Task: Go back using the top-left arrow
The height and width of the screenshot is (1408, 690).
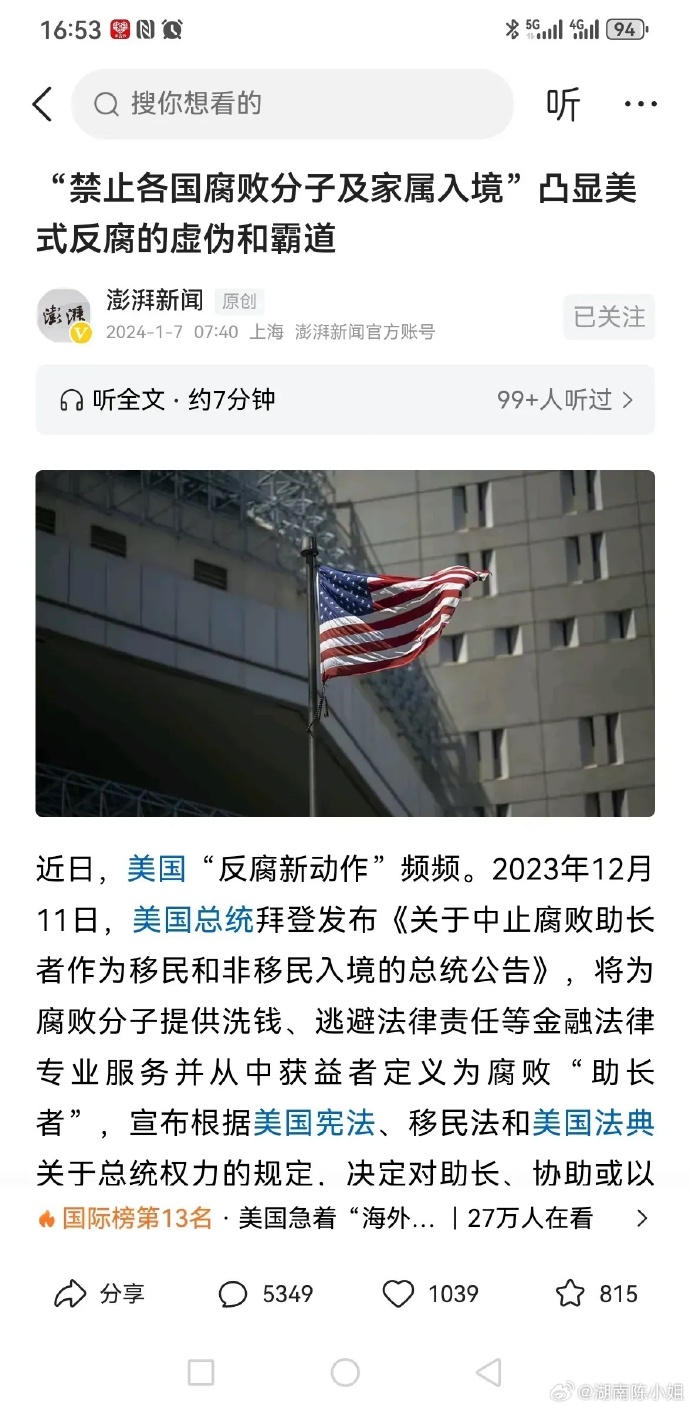Action: click(42, 104)
